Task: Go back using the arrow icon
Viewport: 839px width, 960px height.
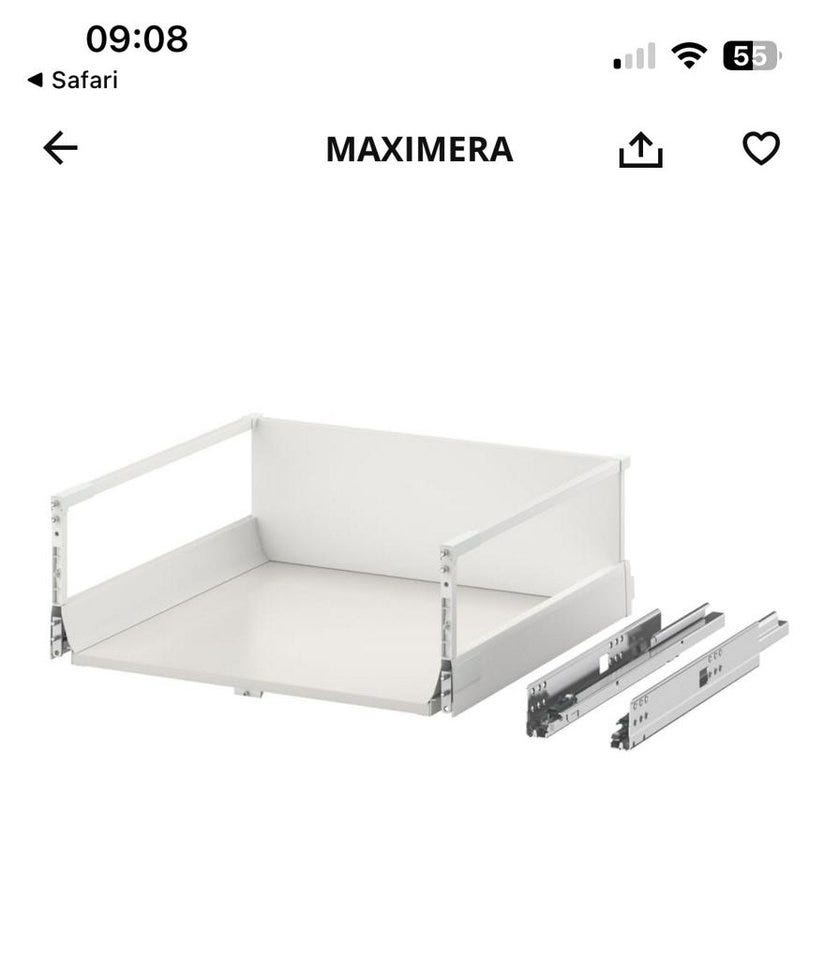Action: [x=60, y=149]
